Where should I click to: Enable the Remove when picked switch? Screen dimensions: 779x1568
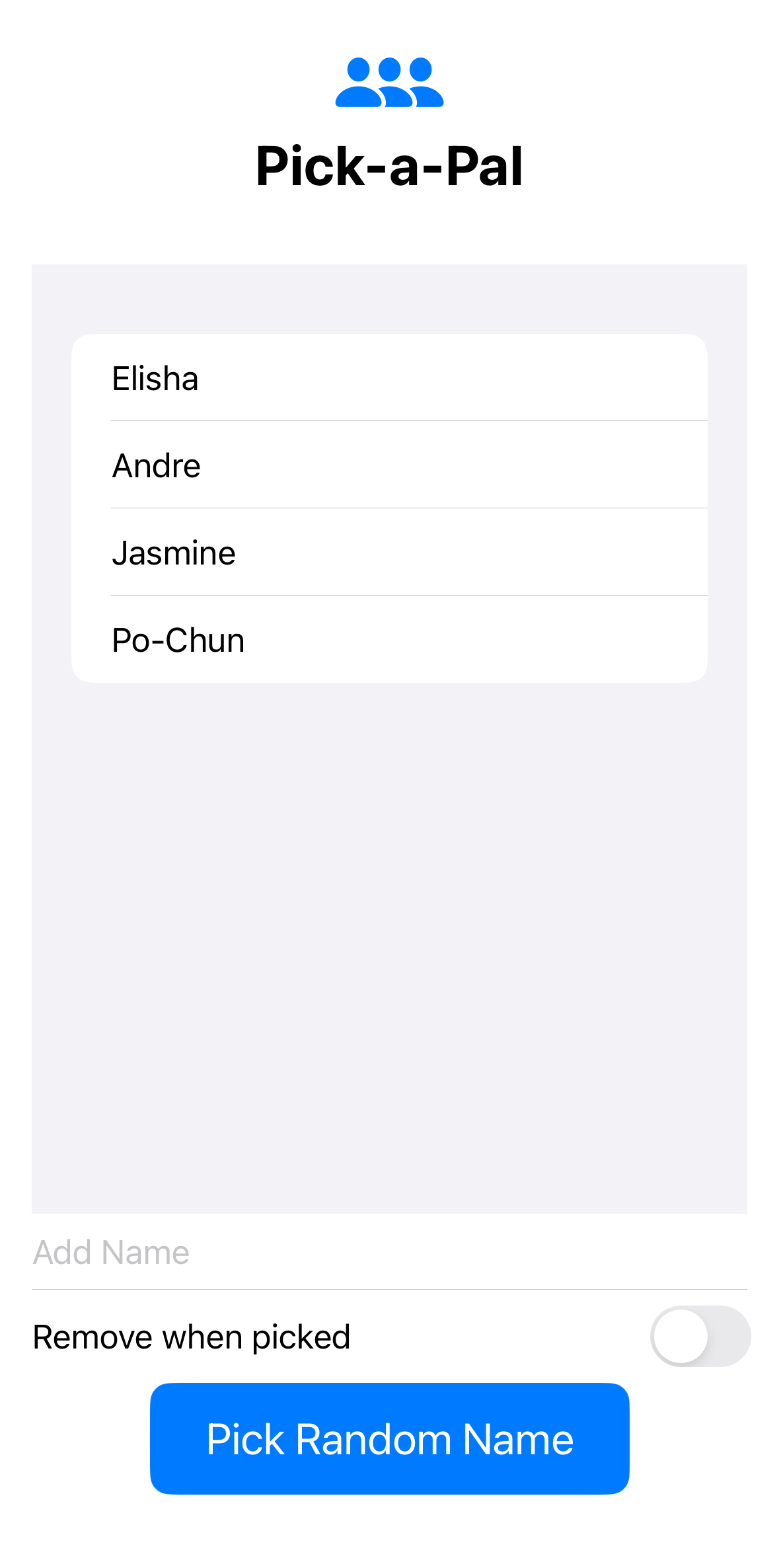[700, 1336]
